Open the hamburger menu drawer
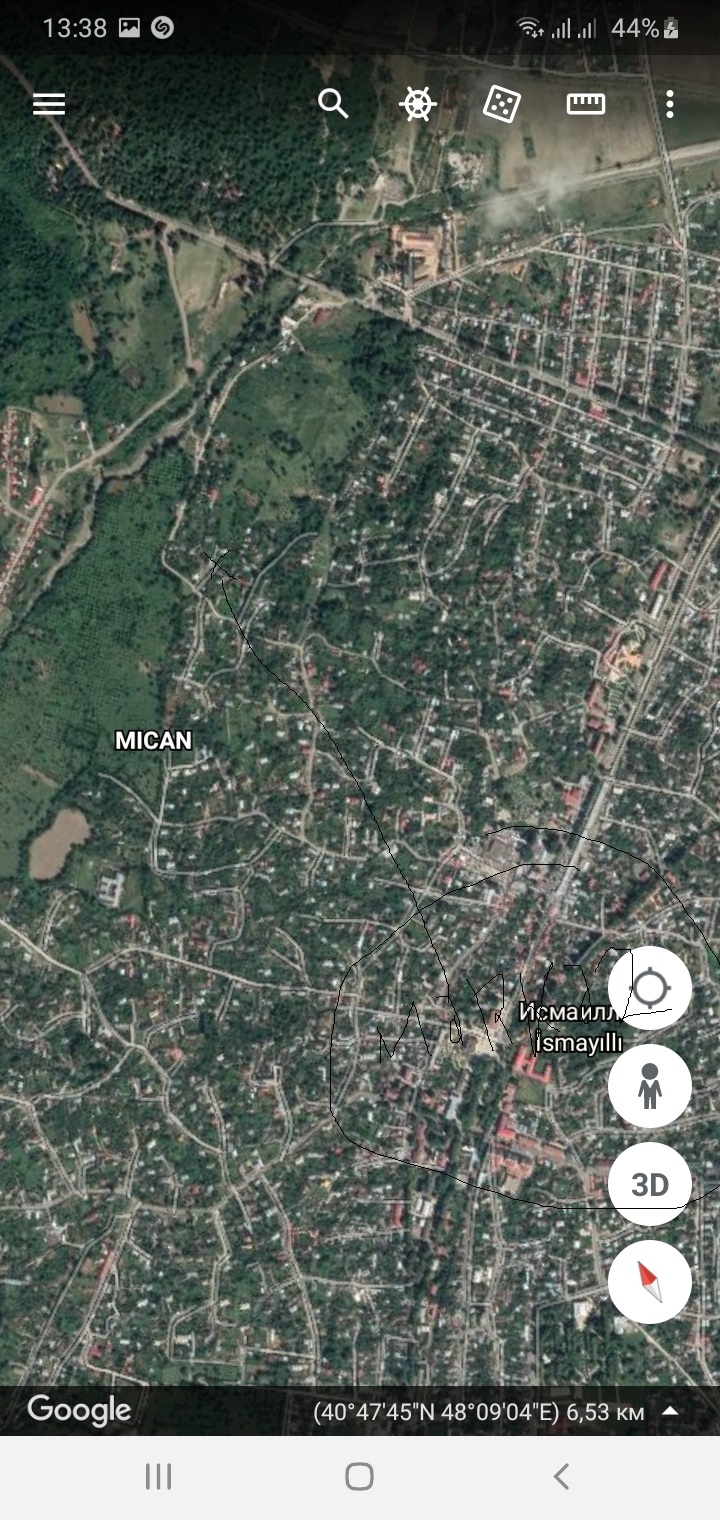This screenshot has height=1520, width=720. point(49,104)
